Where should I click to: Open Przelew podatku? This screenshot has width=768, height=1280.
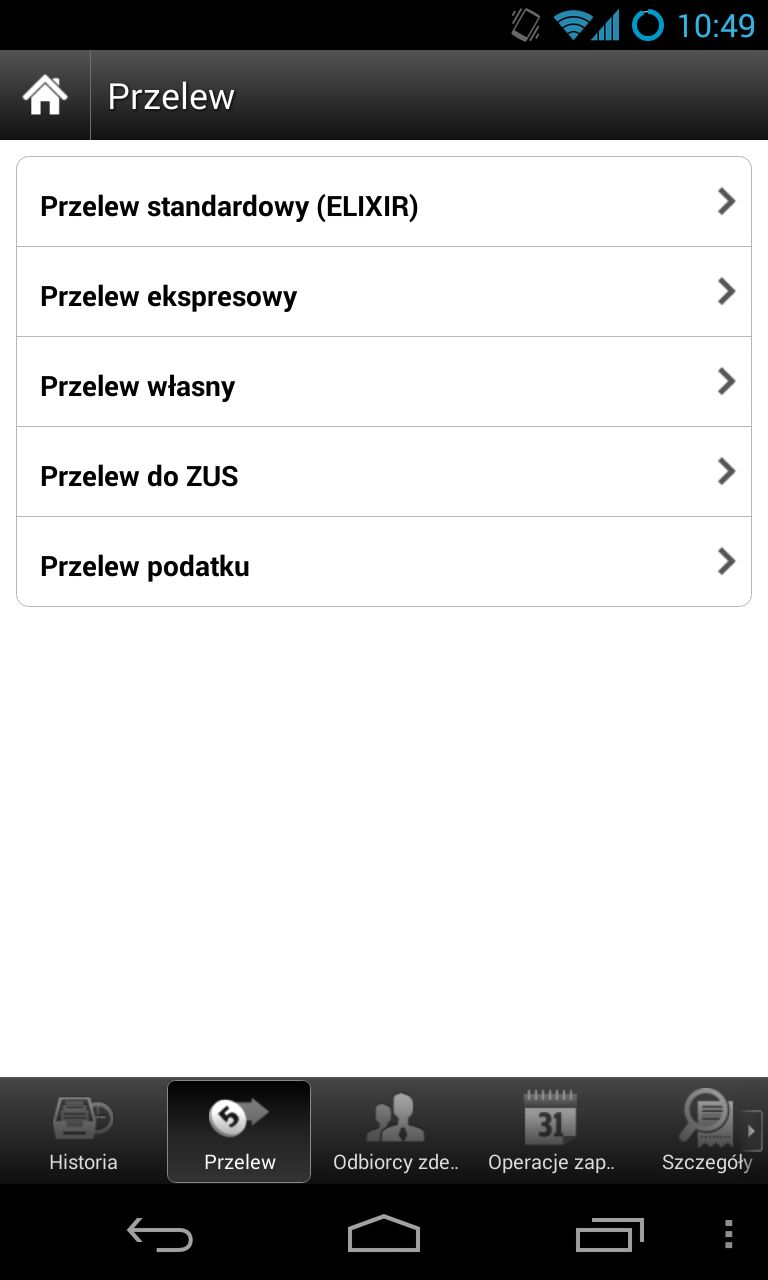(x=384, y=562)
